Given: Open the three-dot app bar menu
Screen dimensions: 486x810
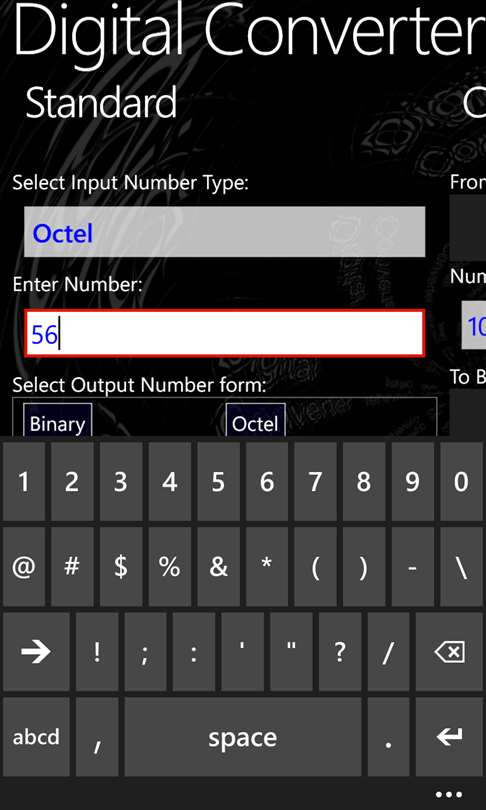Looking at the screenshot, I should tap(448, 794).
